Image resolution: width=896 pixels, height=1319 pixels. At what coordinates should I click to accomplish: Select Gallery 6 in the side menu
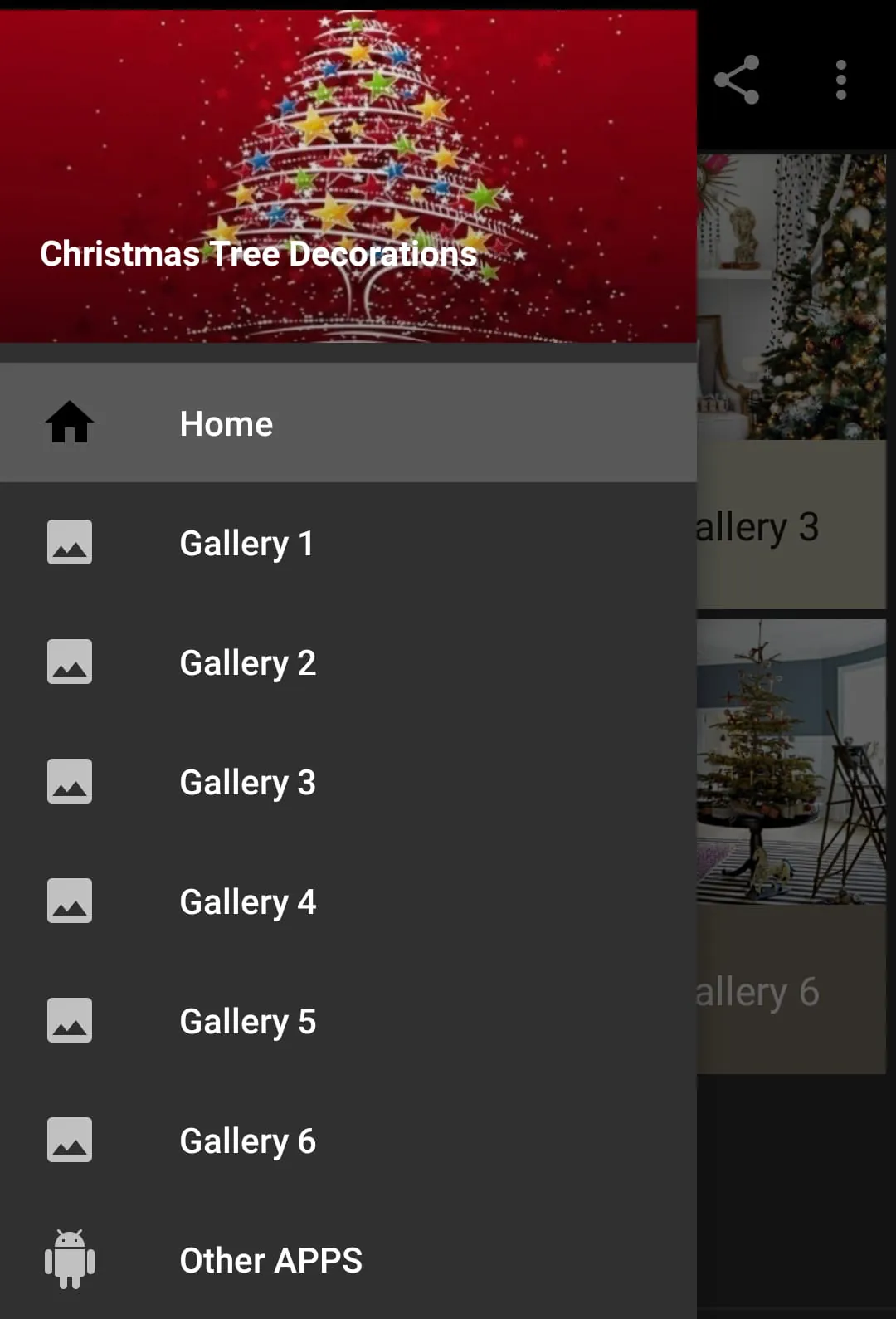[247, 1140]
